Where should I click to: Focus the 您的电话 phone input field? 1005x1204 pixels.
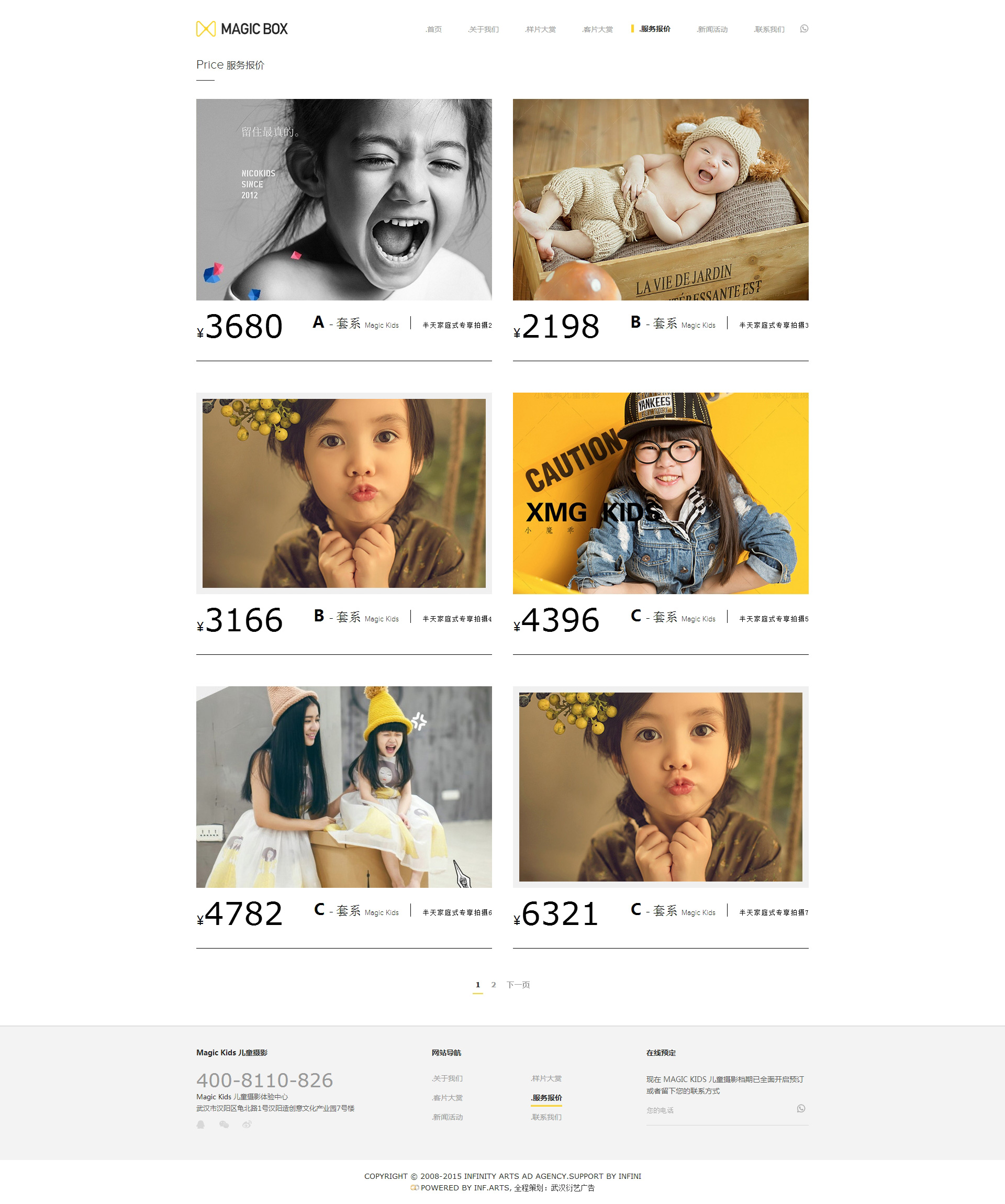pyautogui.click(x=717, y=1110)
